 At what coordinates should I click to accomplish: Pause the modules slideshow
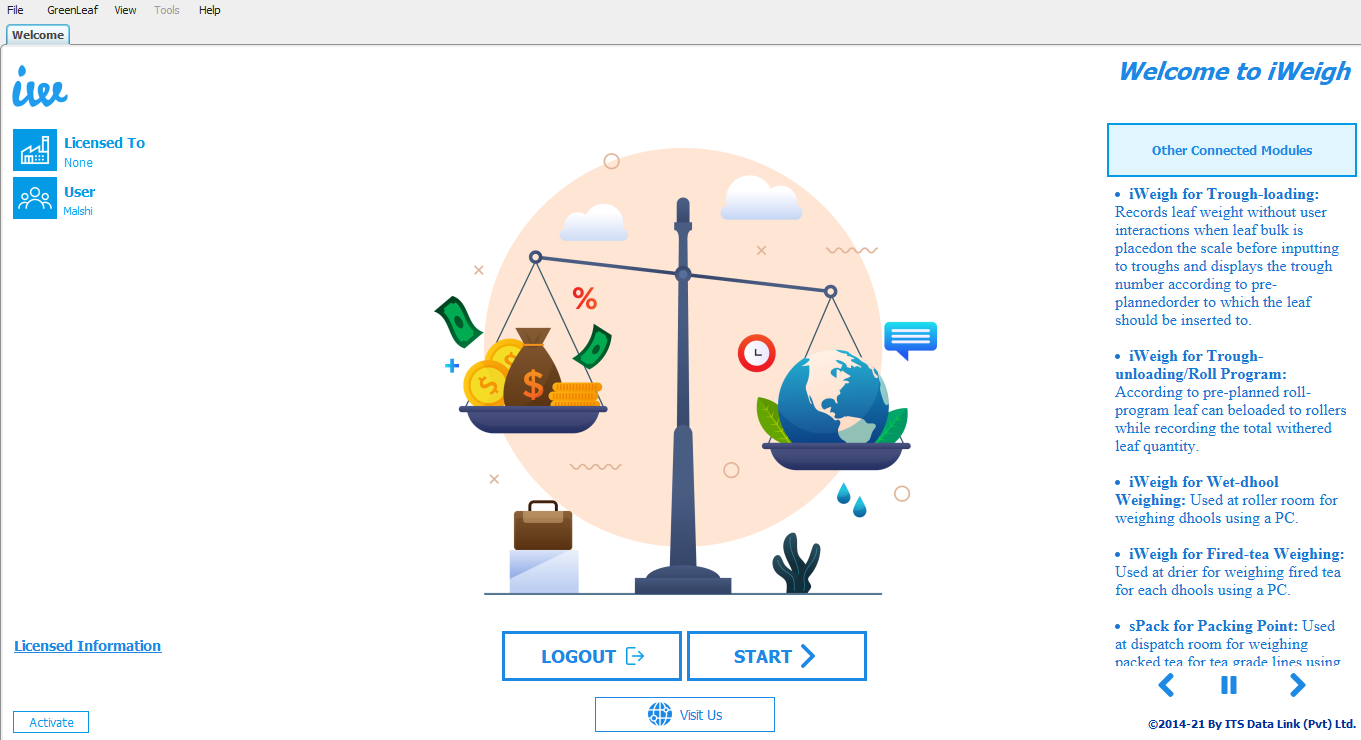1229,685
